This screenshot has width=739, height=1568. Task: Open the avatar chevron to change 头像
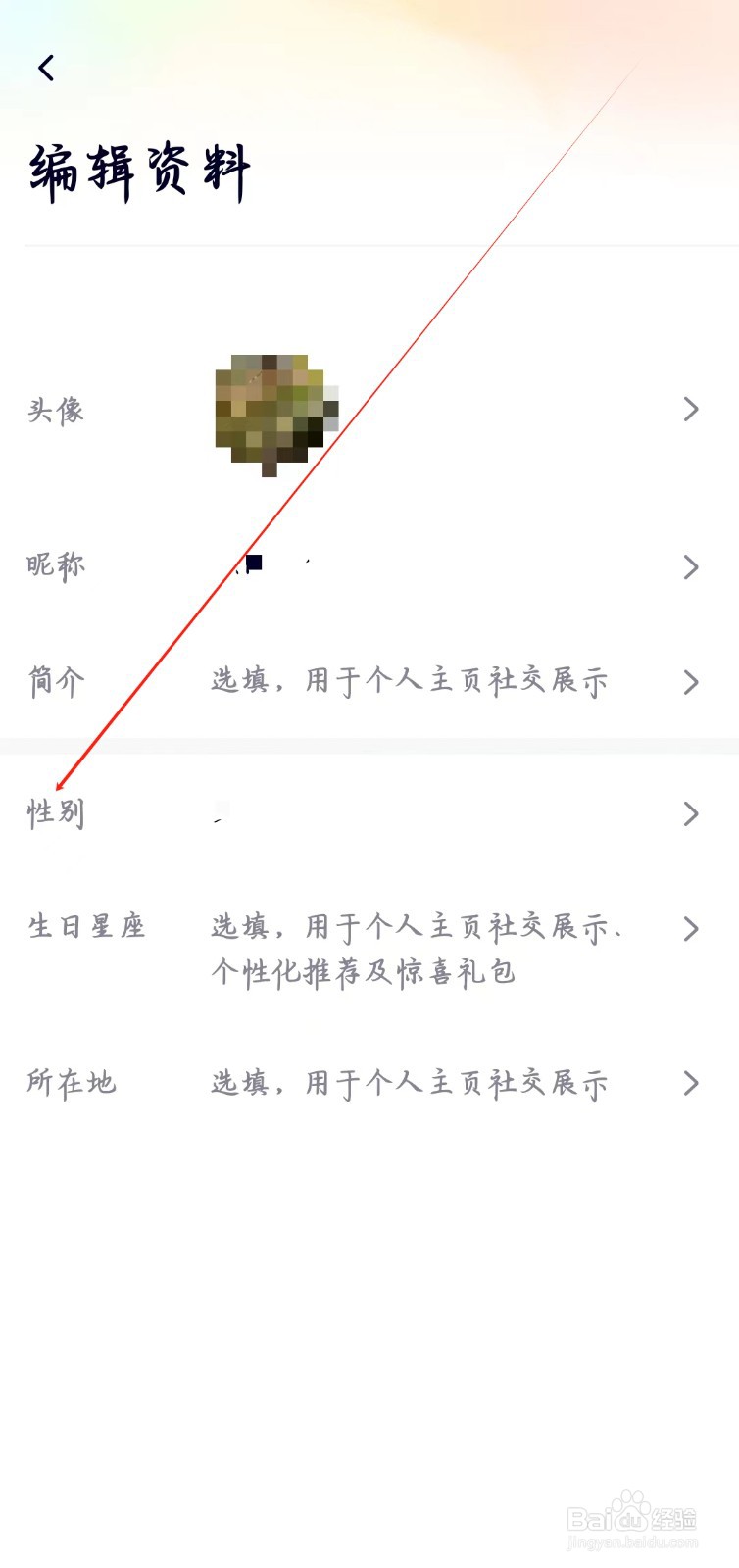[692, 410]
